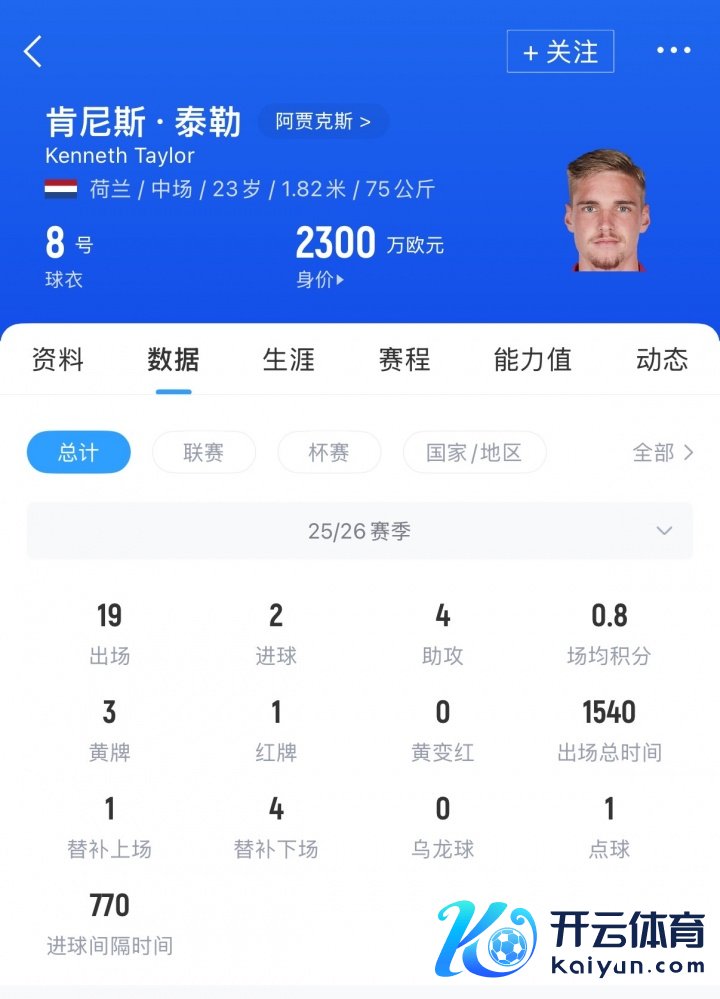The height and width of the screenshot is (999, 720).
Task: Expand the 25/26赛季 season dropdown
Action: tap(360, 531)
